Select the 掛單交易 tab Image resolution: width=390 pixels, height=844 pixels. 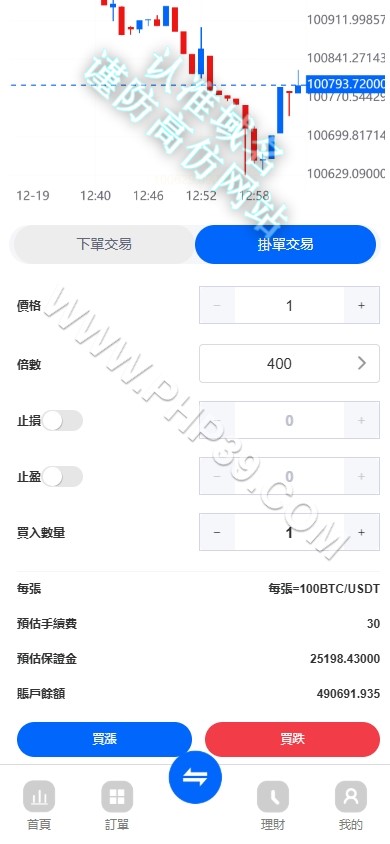pyautogui.click(x=285, y=244)
